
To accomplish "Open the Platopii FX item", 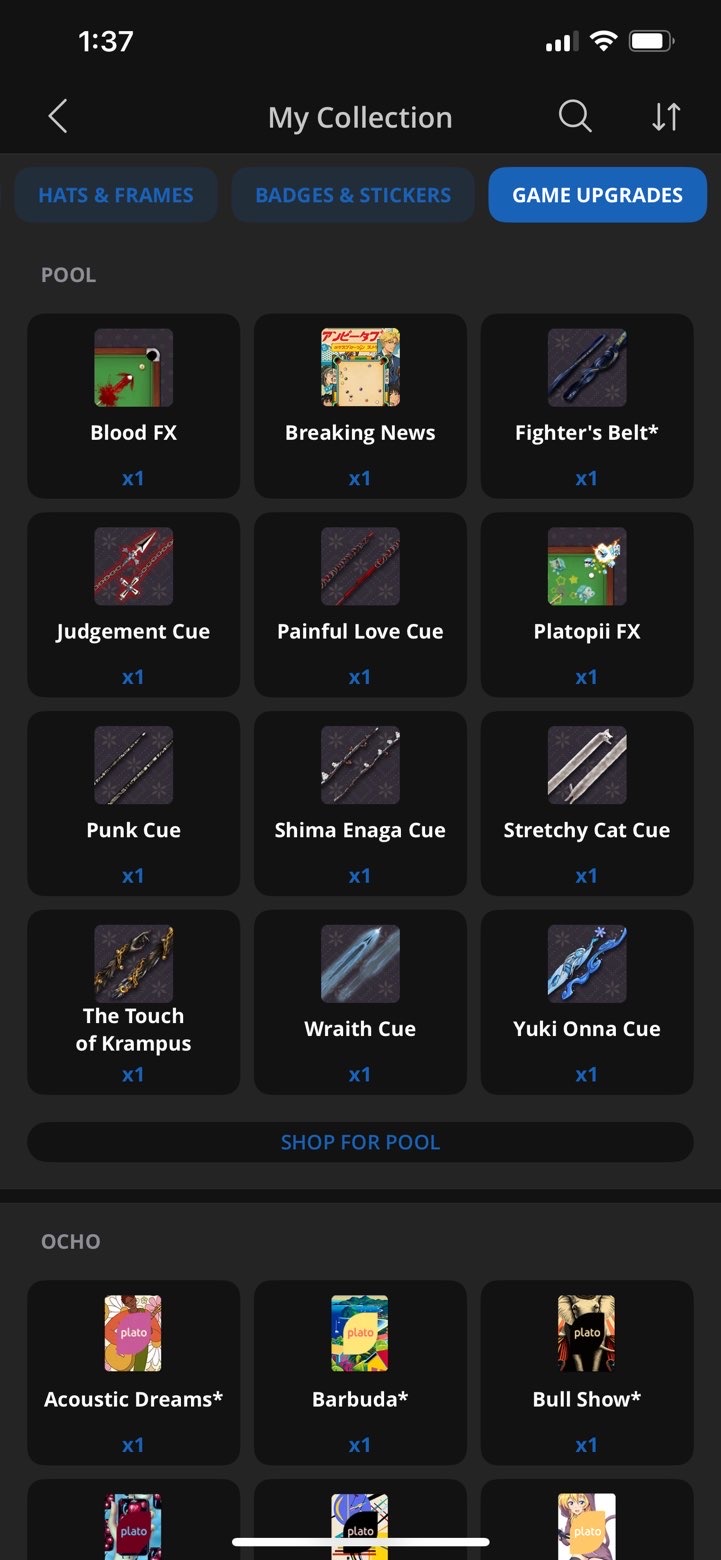I will (587, 605).
